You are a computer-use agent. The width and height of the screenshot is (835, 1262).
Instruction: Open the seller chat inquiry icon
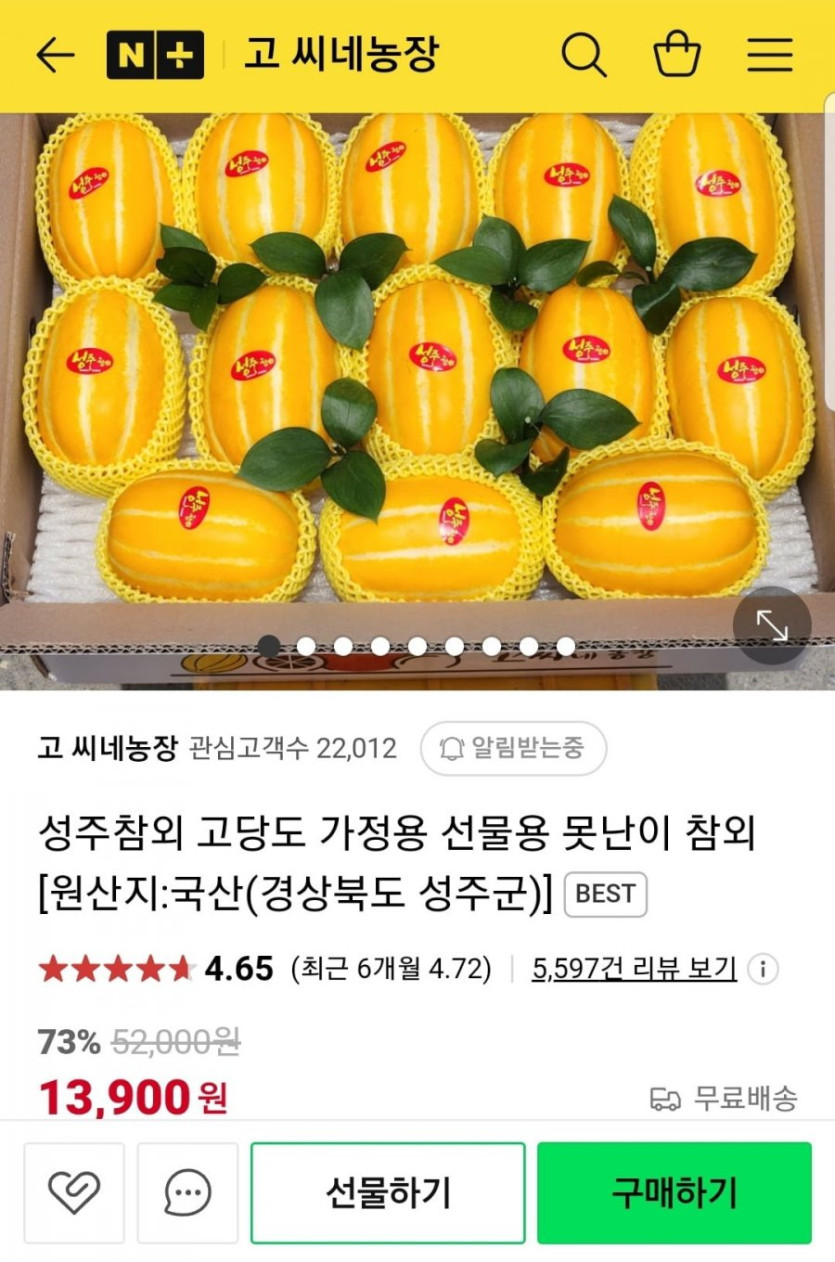(187, 1193)
